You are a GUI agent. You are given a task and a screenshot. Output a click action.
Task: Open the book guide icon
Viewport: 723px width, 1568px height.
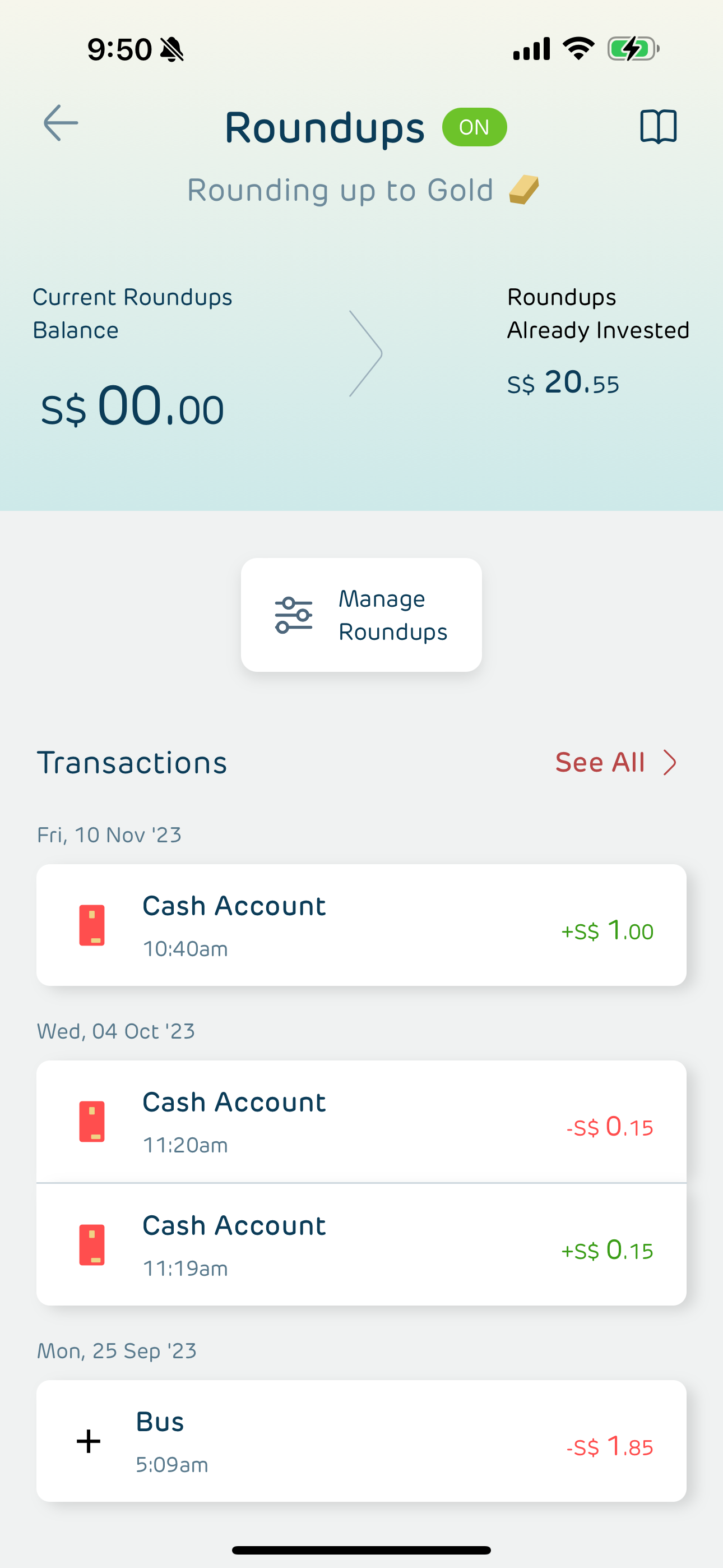(658, 127)
